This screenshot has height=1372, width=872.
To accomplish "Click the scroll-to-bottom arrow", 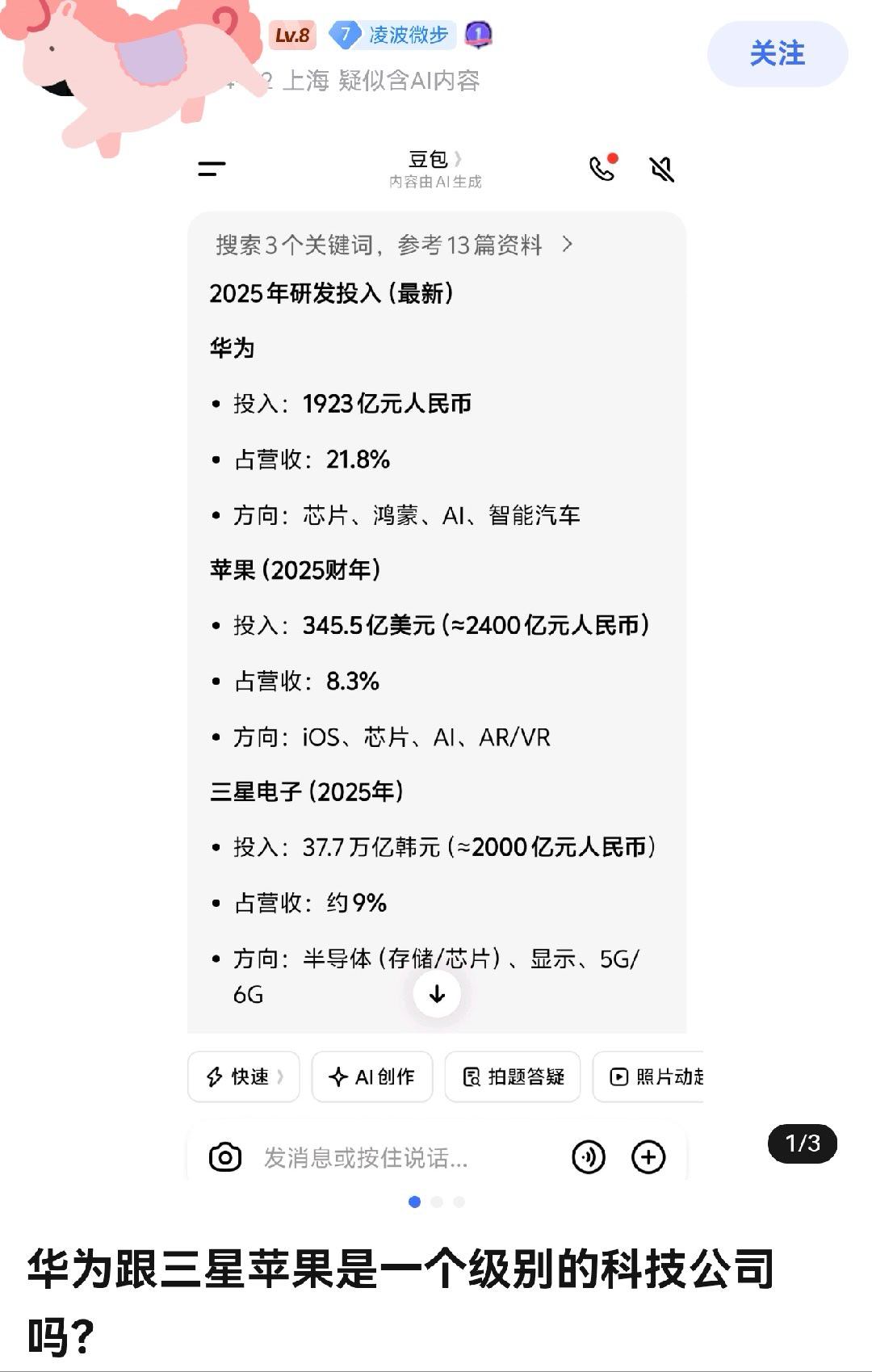I will click(x=437, y=994).
